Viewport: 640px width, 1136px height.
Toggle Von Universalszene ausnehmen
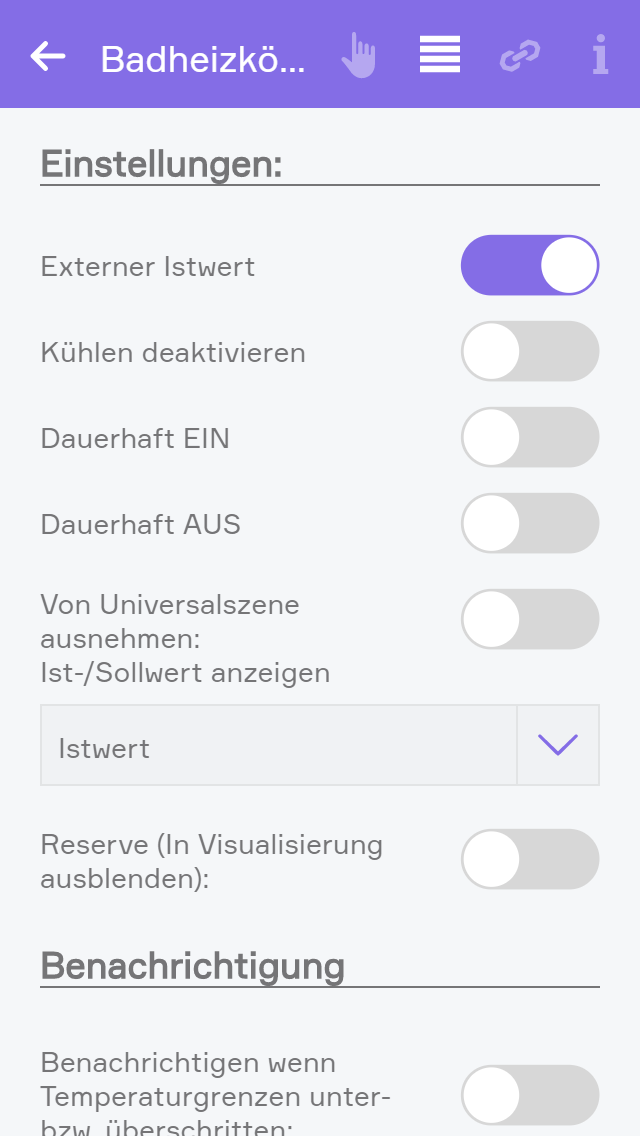530,619
